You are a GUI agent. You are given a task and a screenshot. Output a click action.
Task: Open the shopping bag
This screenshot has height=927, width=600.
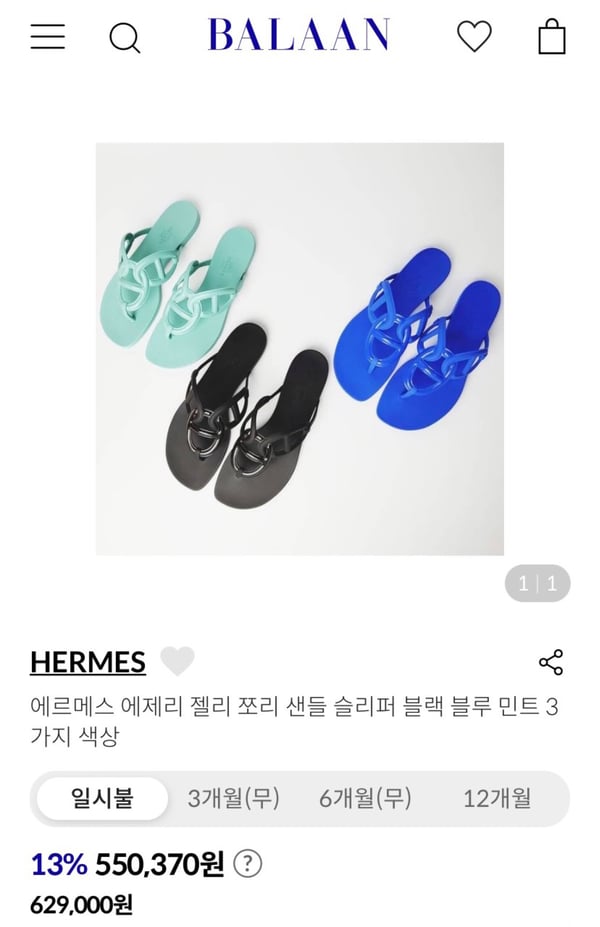click(x=552, y=37)
